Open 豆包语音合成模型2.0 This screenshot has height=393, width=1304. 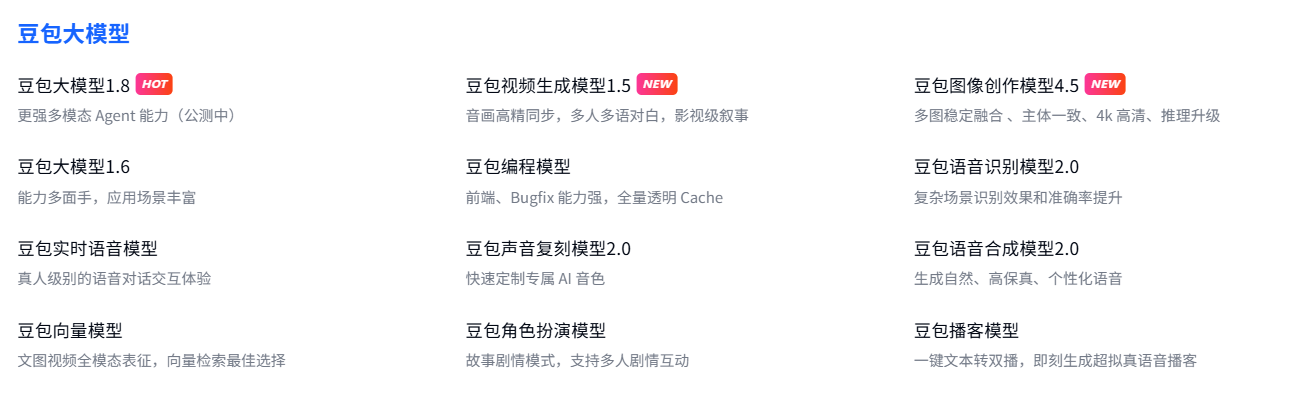click(x=996, y=249)
